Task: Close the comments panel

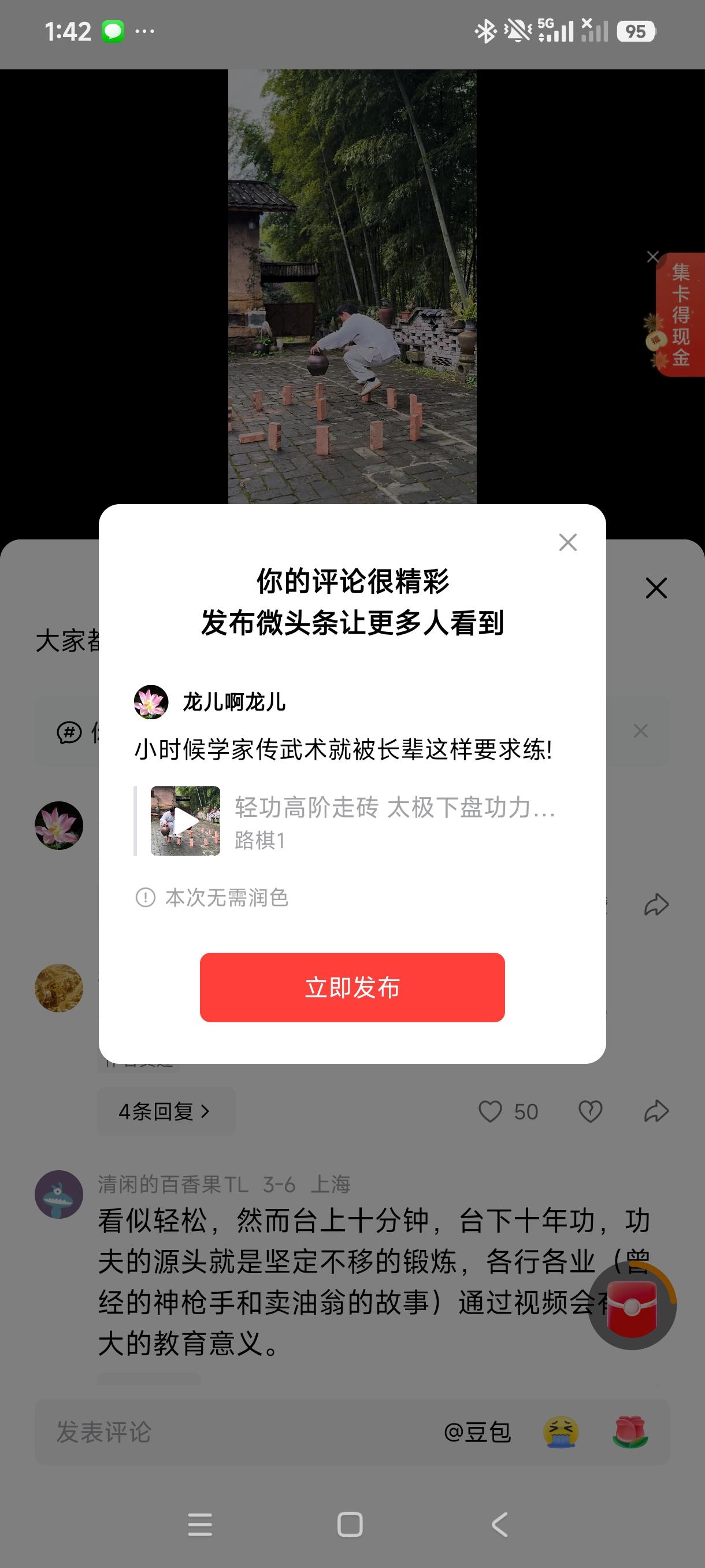Action: 656,589
